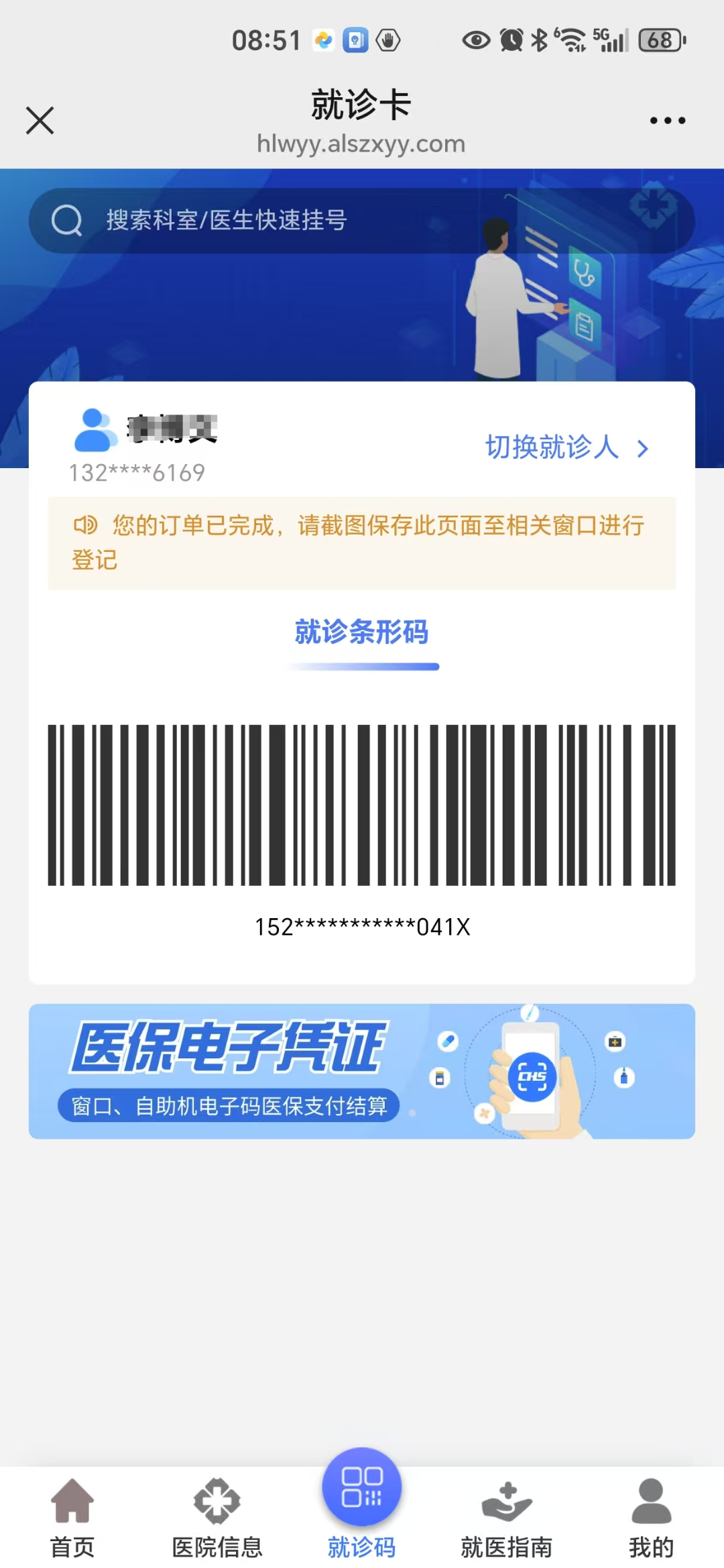Tap 切换就诊人 to switch patient
The height and width of the screenshot is (1568, 724).
point(566,447)
